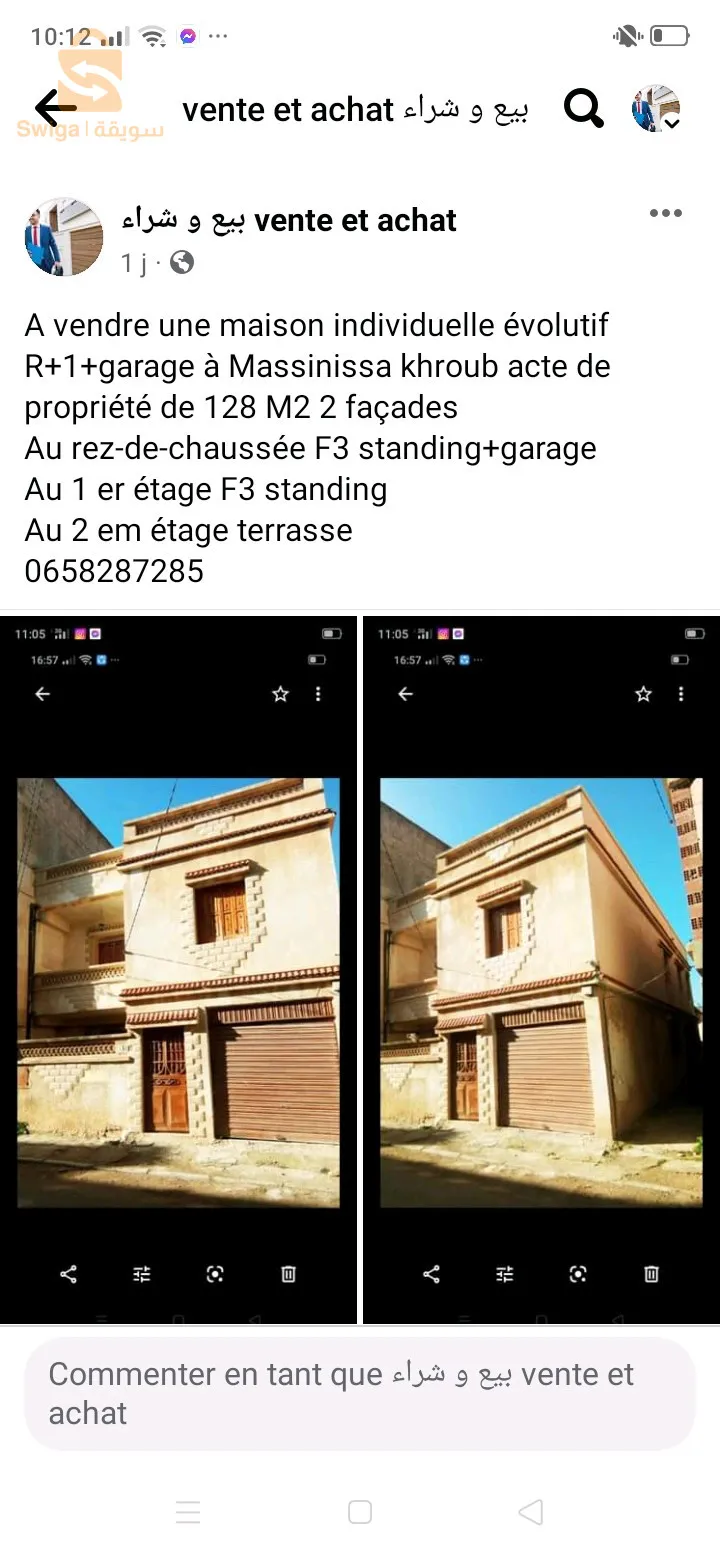Go back using the top arrow

[x=55, y=108]
